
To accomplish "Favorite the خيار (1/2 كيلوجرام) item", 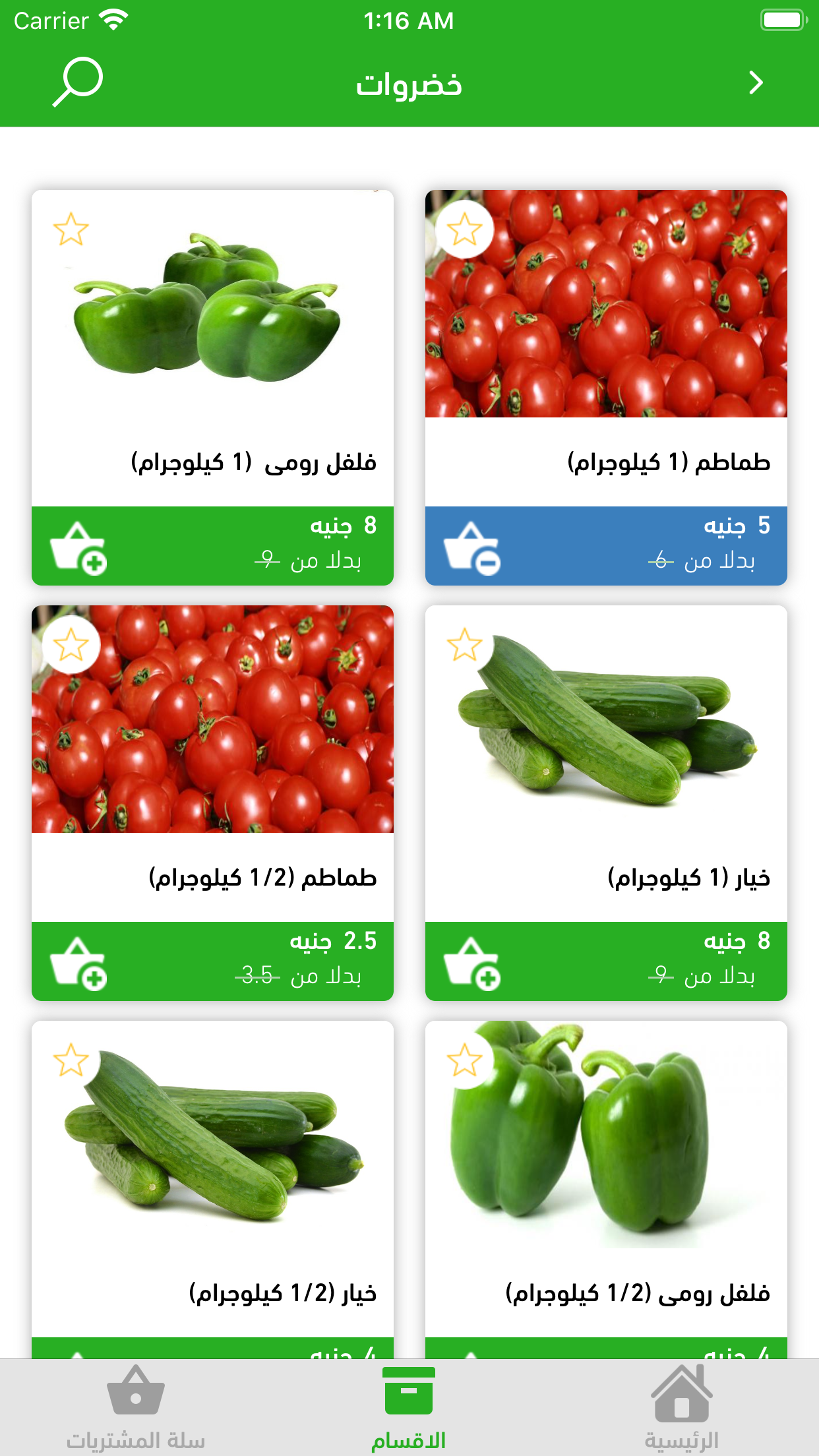I will (x=71, y=1060).
